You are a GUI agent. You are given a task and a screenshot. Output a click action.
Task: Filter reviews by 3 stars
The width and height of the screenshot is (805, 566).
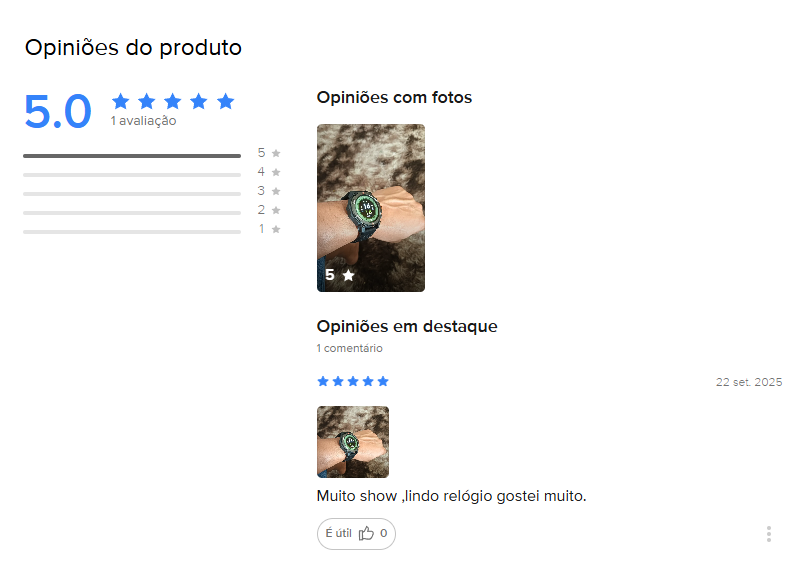coord(152,192)
